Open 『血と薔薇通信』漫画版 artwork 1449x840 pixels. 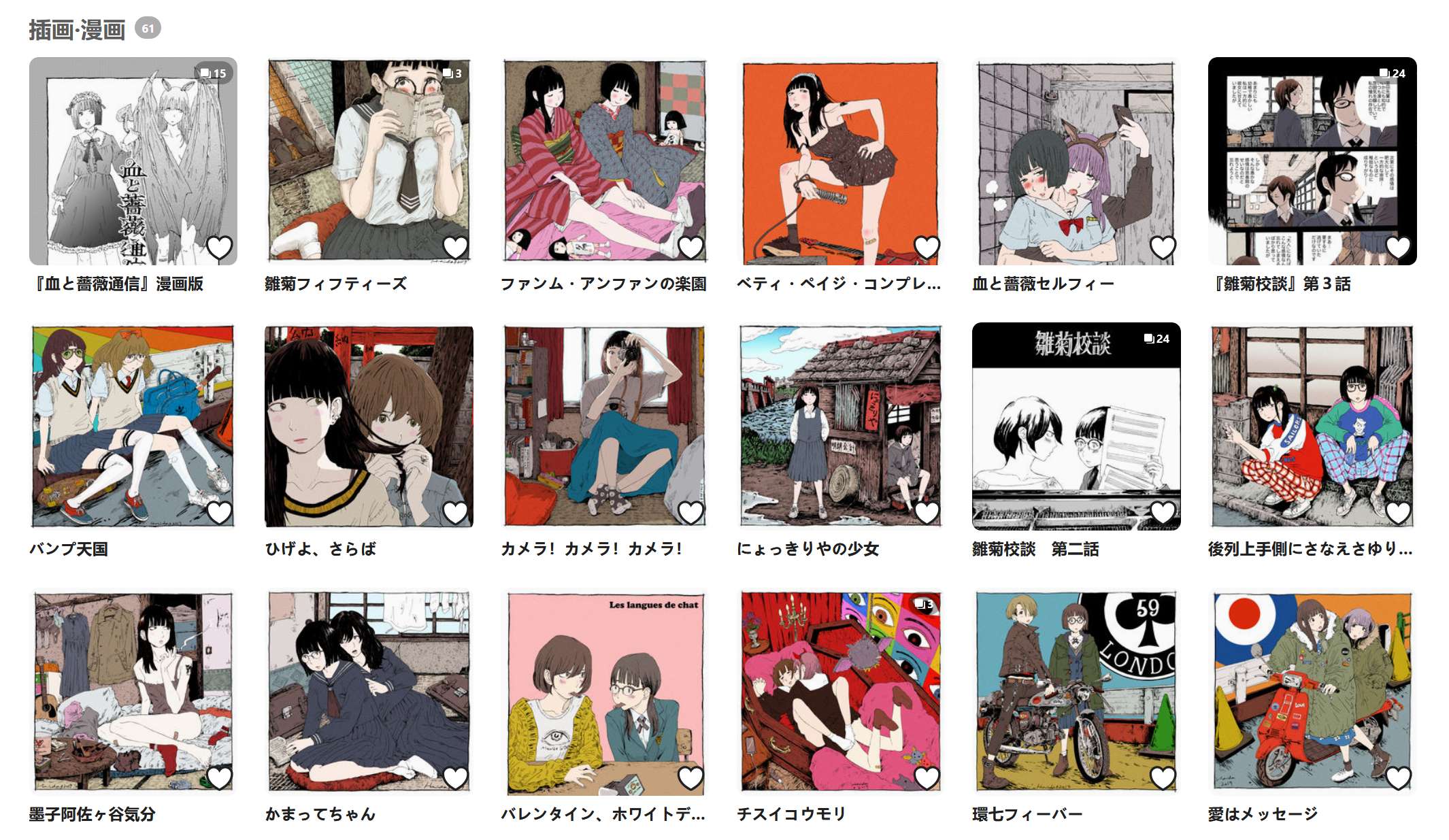coord(133,161)
